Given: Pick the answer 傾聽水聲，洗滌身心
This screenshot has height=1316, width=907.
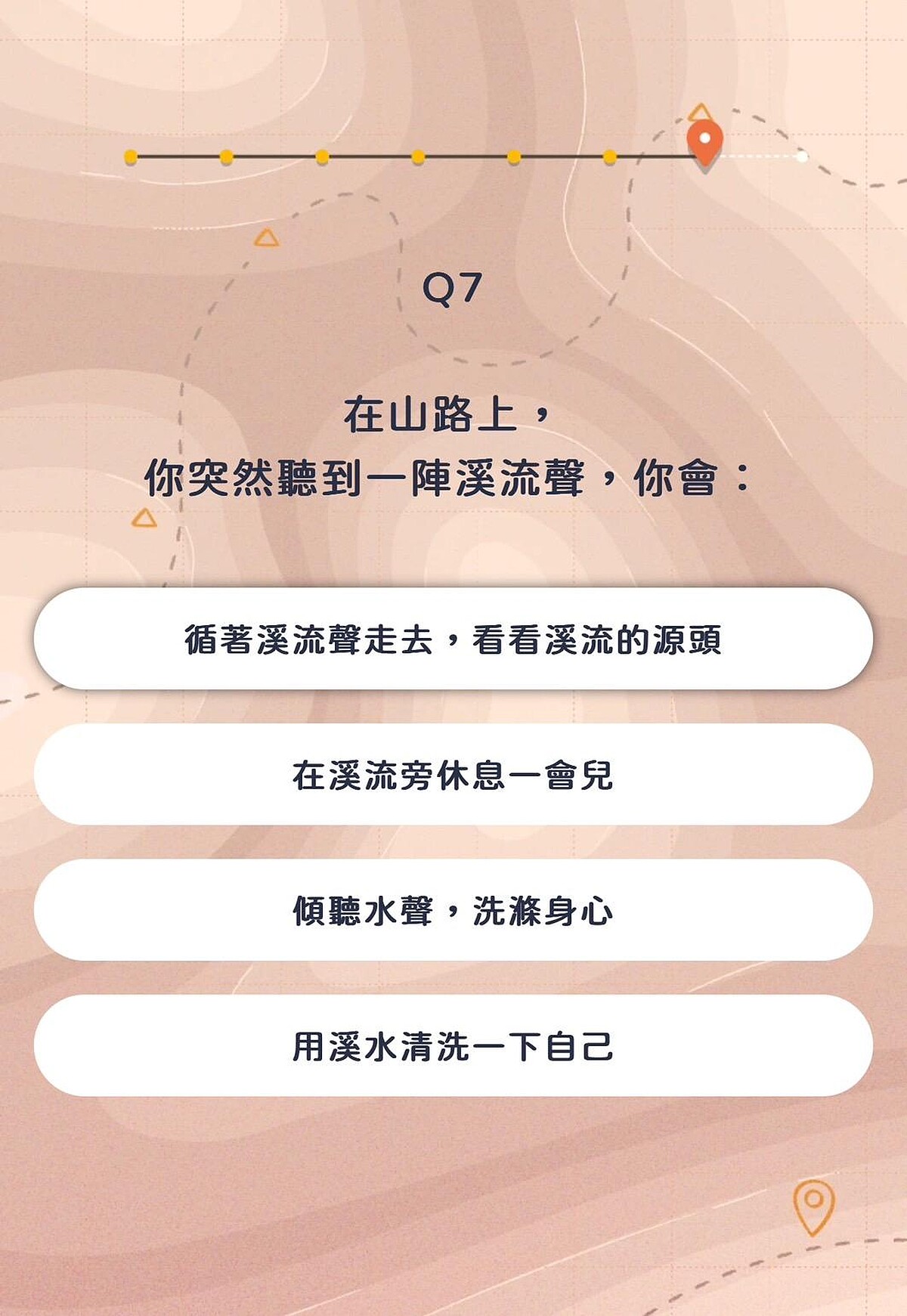Looking at the screenshot, I should [453, 910].
